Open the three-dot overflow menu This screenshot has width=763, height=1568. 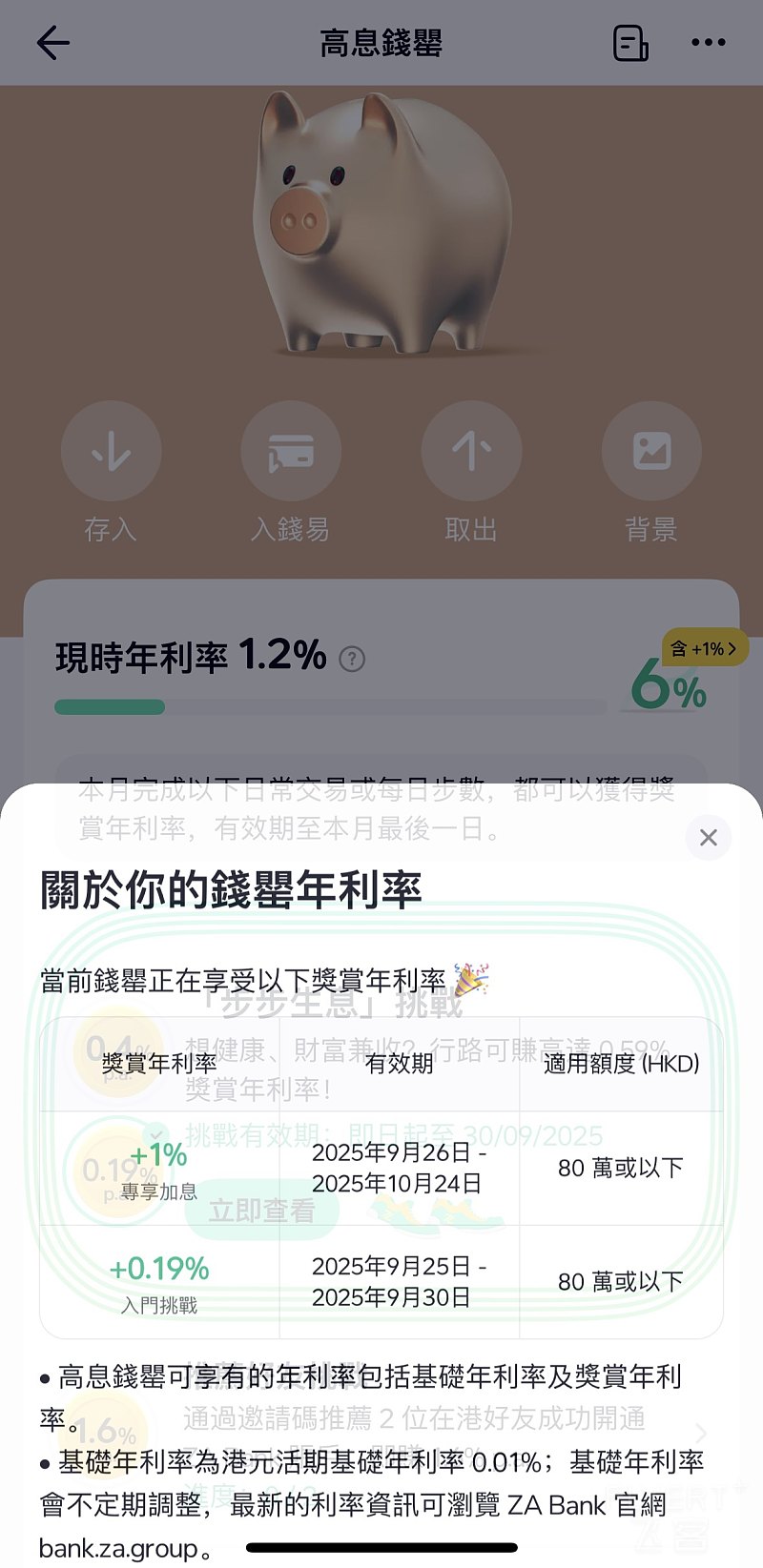click(708, 43)
